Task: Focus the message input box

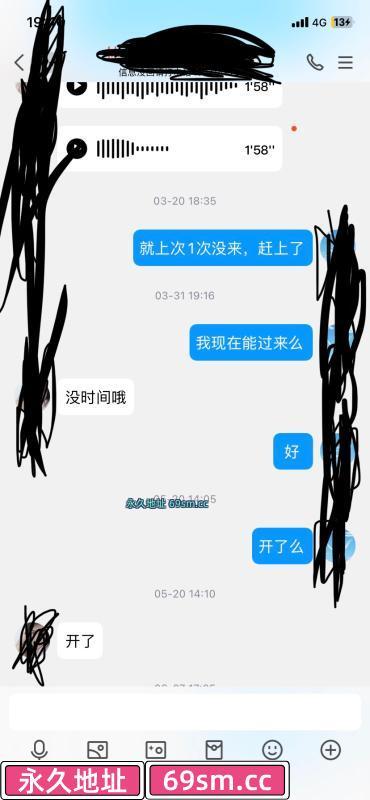Action: tap(185, 712)
